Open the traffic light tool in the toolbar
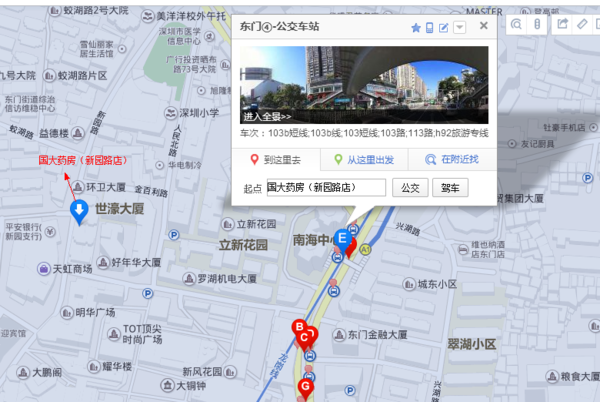 point(536,24)
